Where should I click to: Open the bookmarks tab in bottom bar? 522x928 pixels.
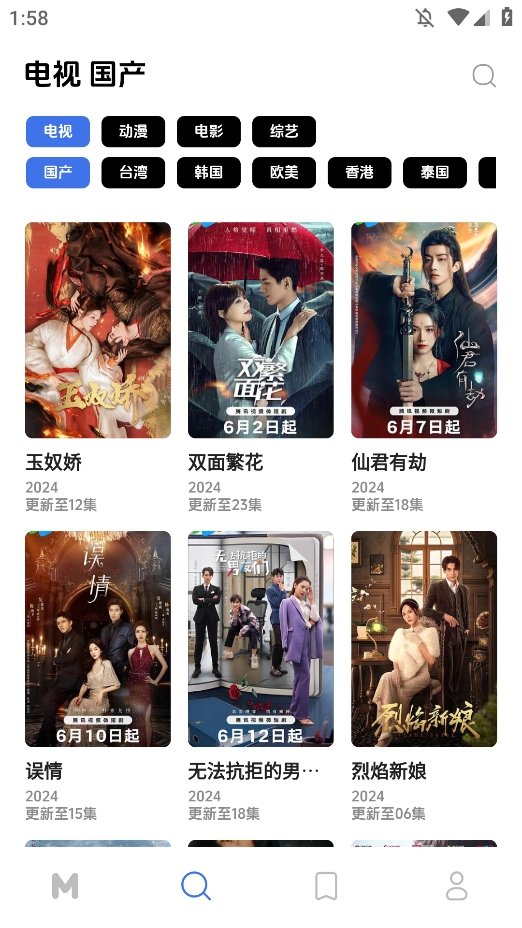point(326,886)
